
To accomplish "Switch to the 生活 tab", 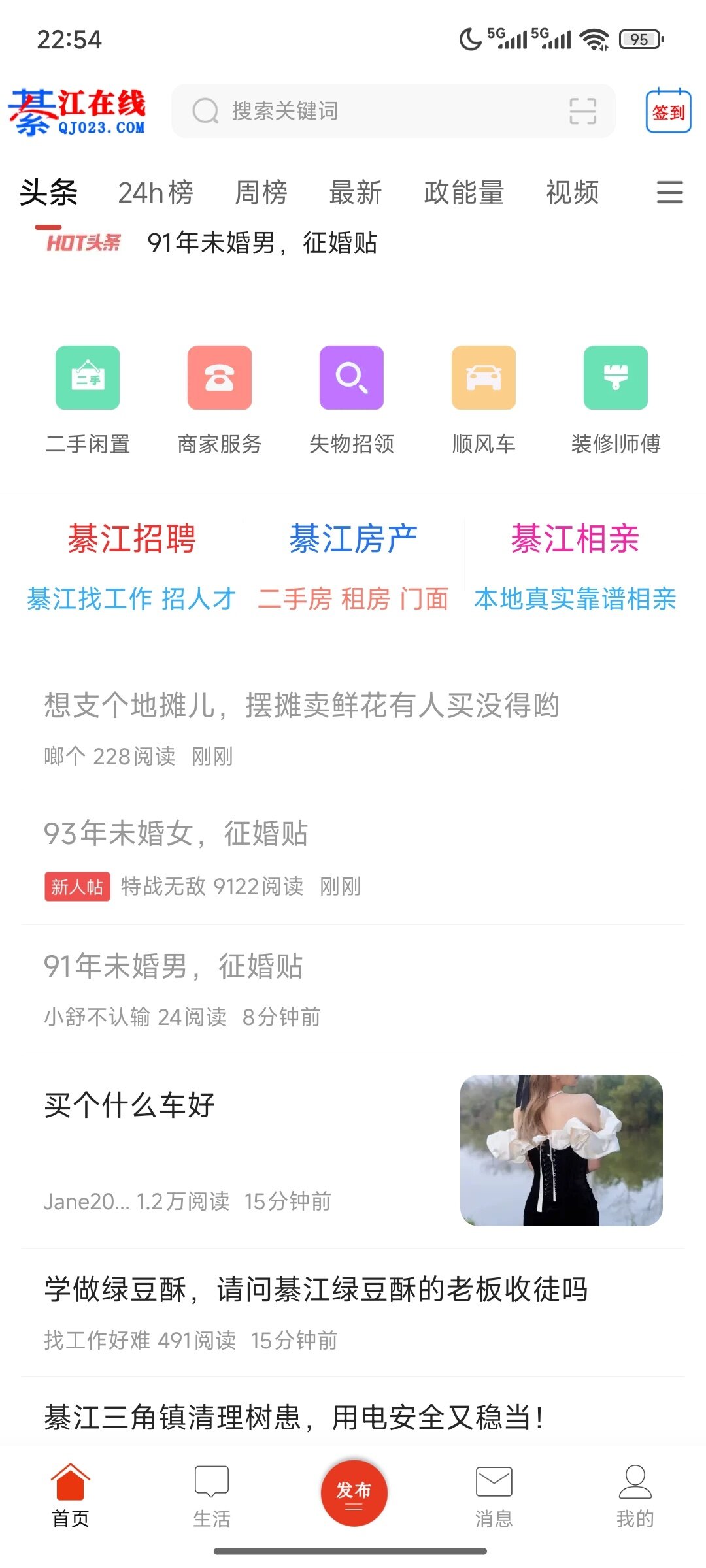I will (x=212, y=1496).
